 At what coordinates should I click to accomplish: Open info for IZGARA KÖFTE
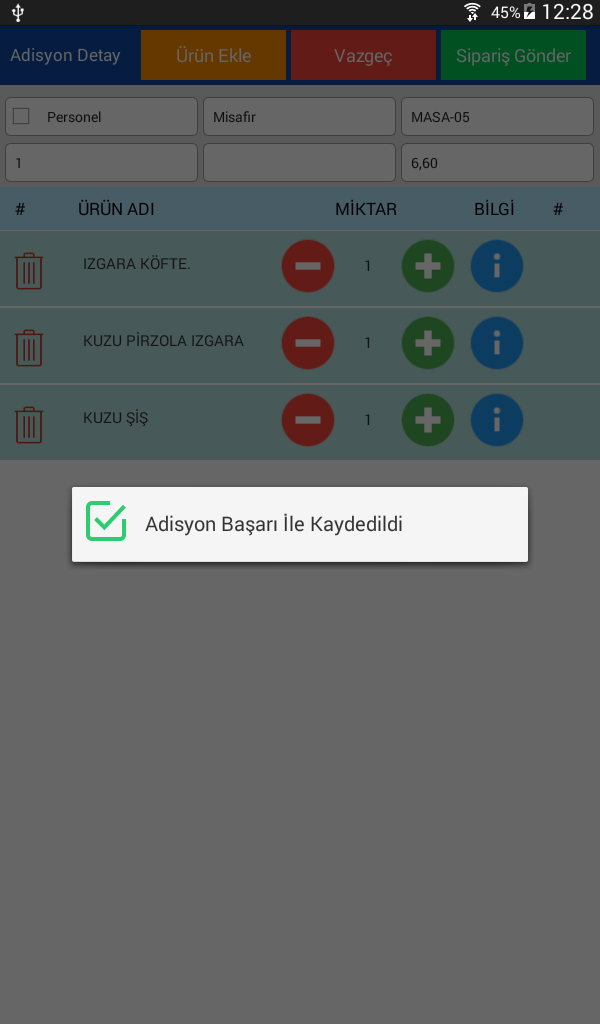(497, 266)
